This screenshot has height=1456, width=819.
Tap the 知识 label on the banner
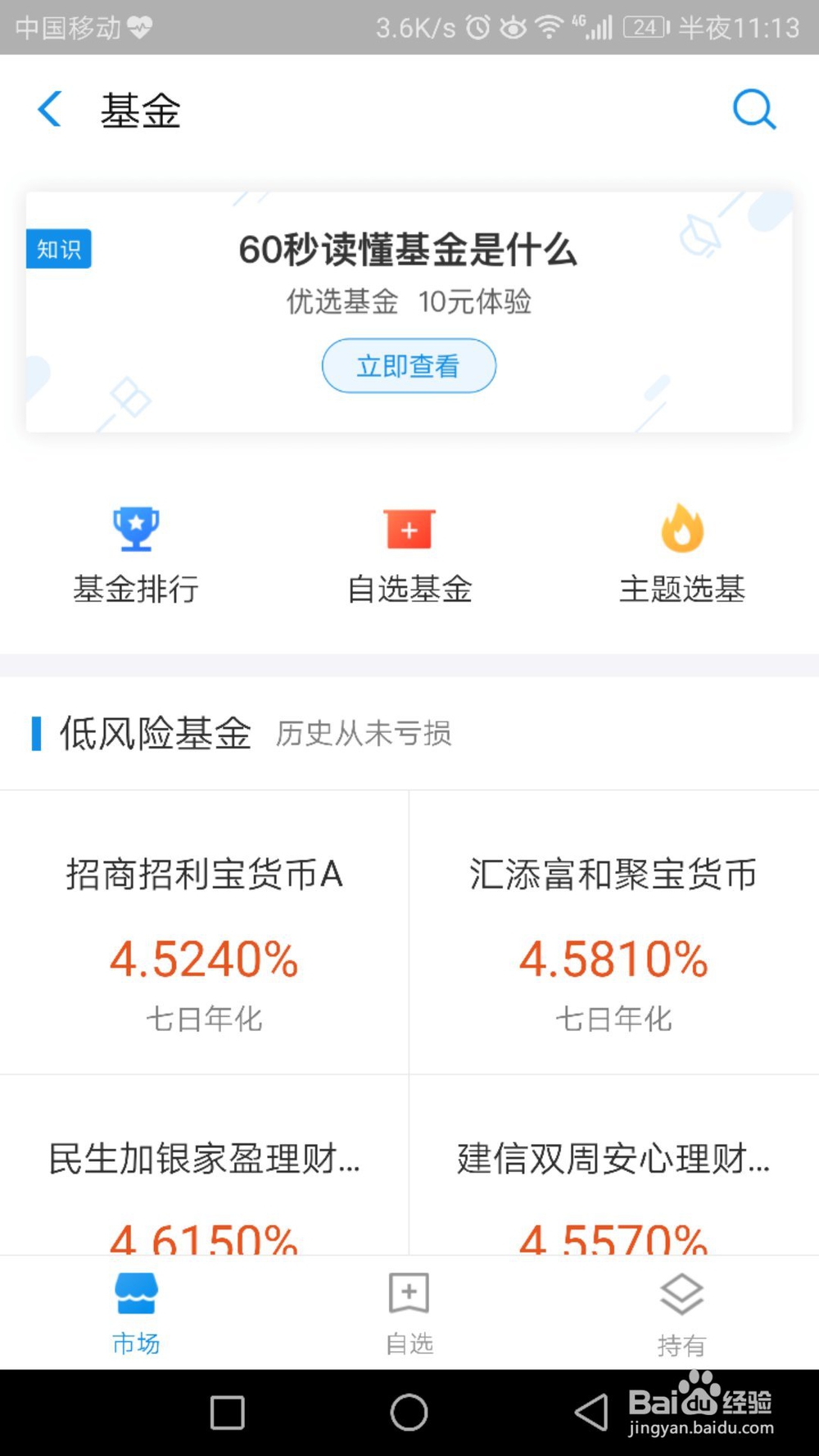click(x=58, y=250)
